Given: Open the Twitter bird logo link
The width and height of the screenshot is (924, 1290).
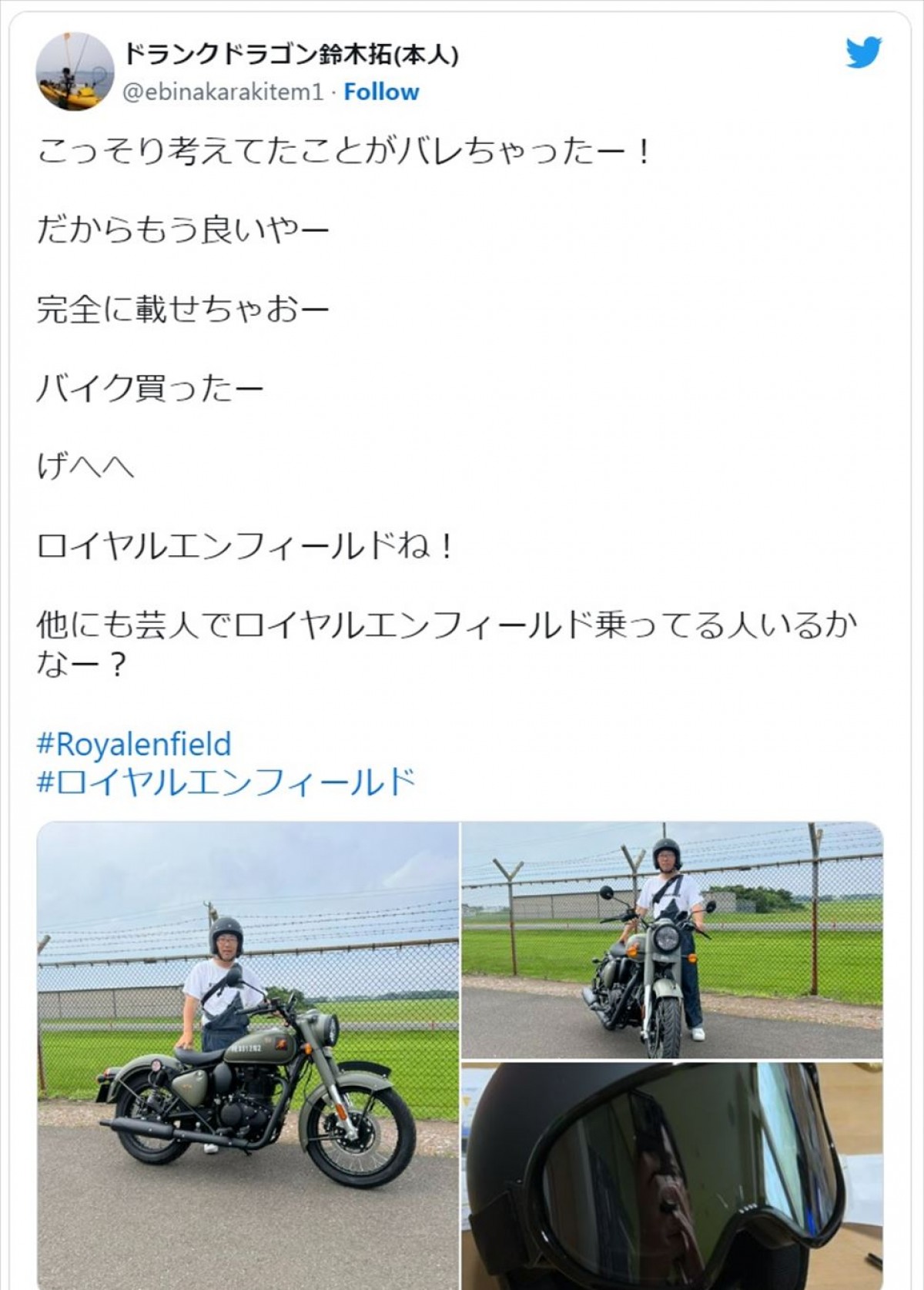Looking at the screenshot, I should coord(864,53).
